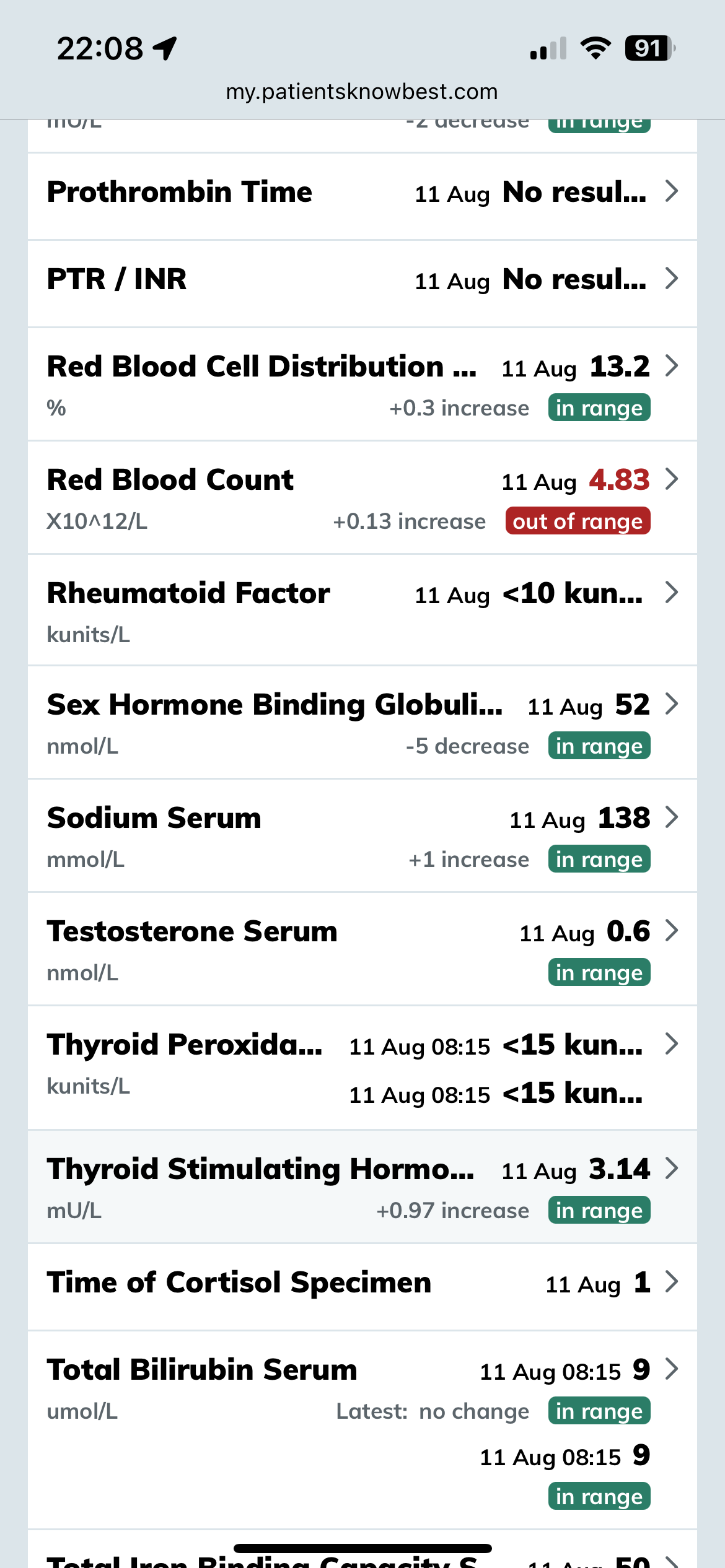The width and height of the screenshot is (725, 1568).
Task: Open the Red Blood Count result
Action: 362,498
